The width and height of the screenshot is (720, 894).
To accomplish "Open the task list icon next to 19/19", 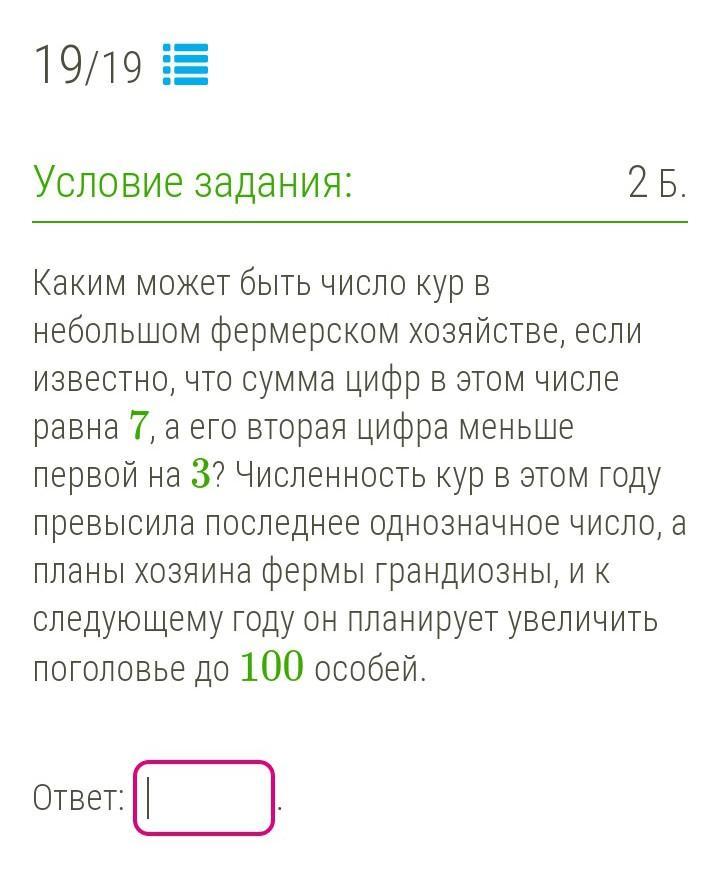I will tap(185, 65).
